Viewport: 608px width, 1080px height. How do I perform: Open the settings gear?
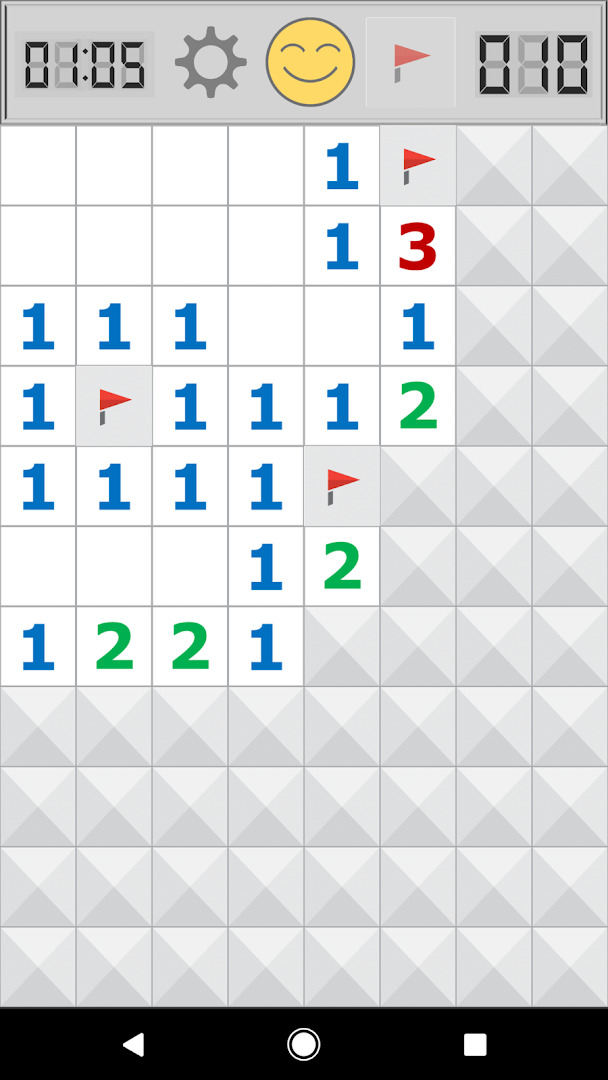[x=211, y=63]
